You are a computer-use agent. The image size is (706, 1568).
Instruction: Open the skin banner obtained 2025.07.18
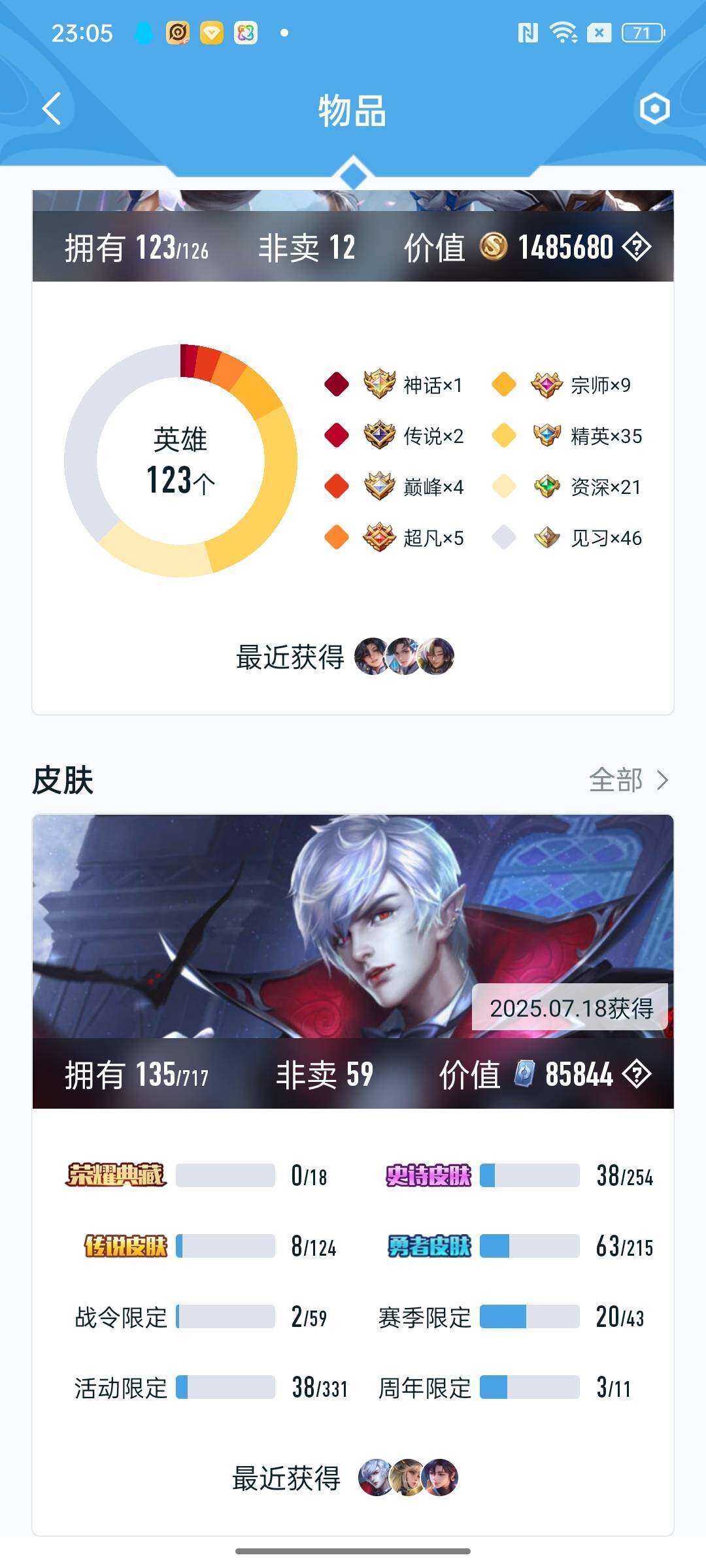tap(353, 926)
